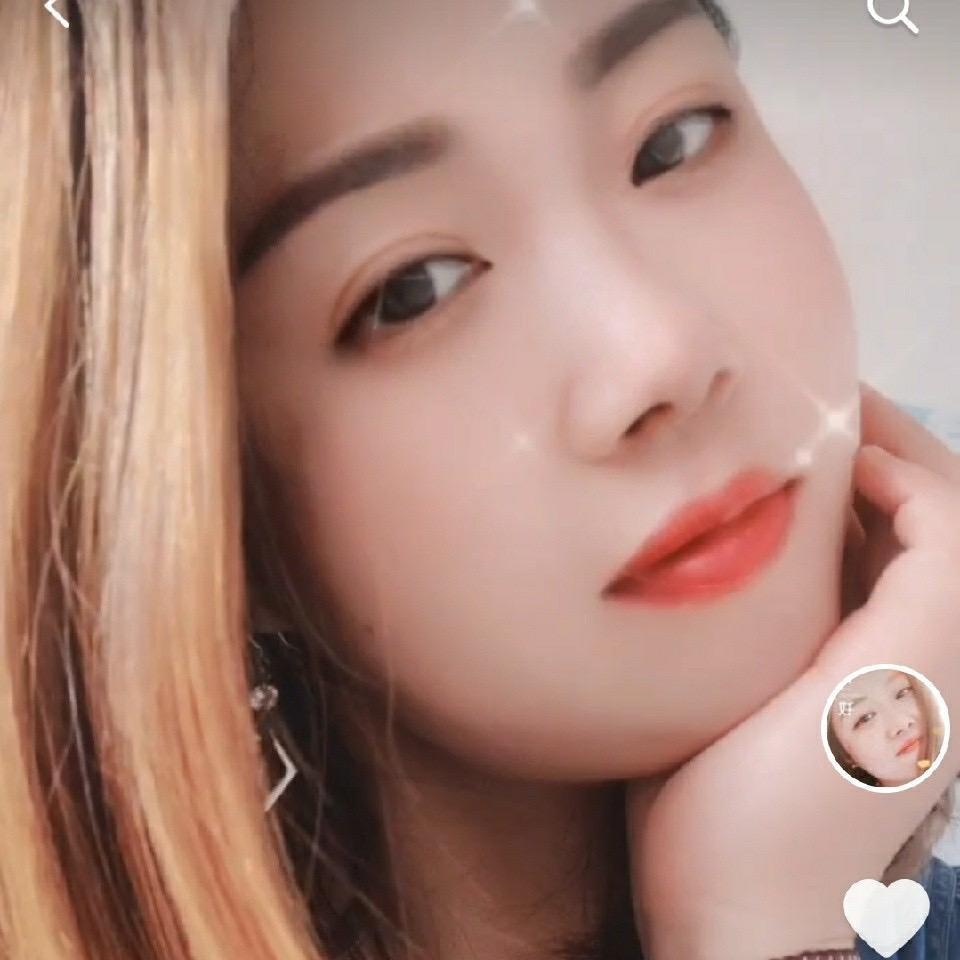The width and height of the screenshot is (960, 960).
Task: Go back using the top-left arrow
Action: (x=57, y=10)
